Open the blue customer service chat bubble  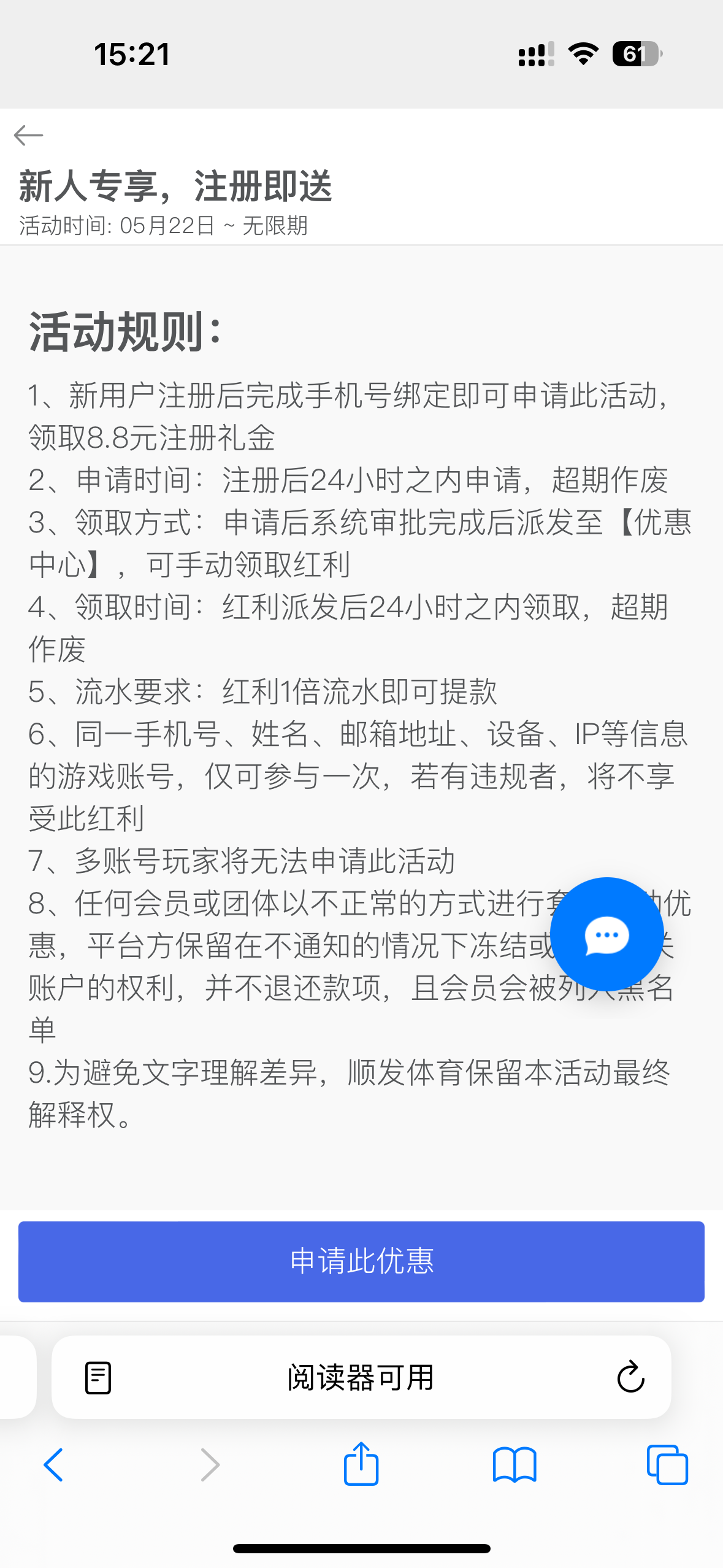(x=606, y=934)
